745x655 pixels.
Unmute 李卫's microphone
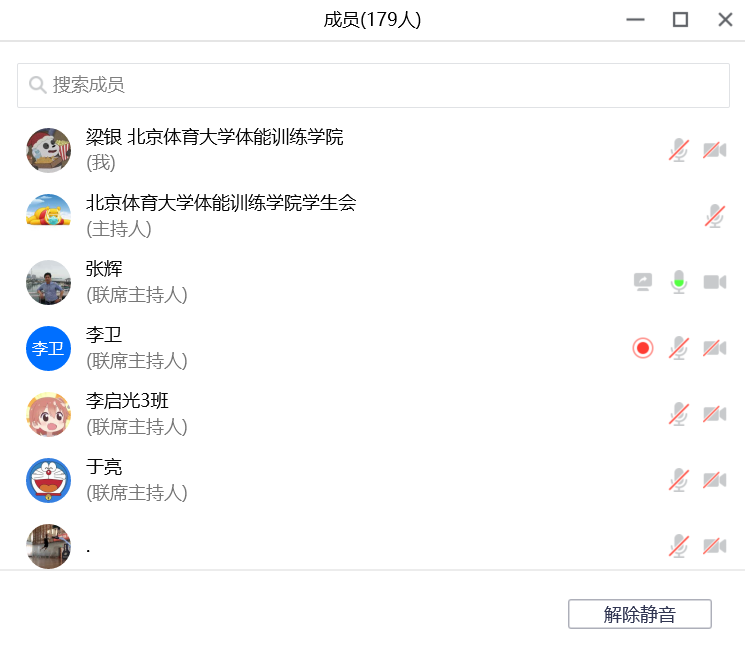tap(679, 348)
